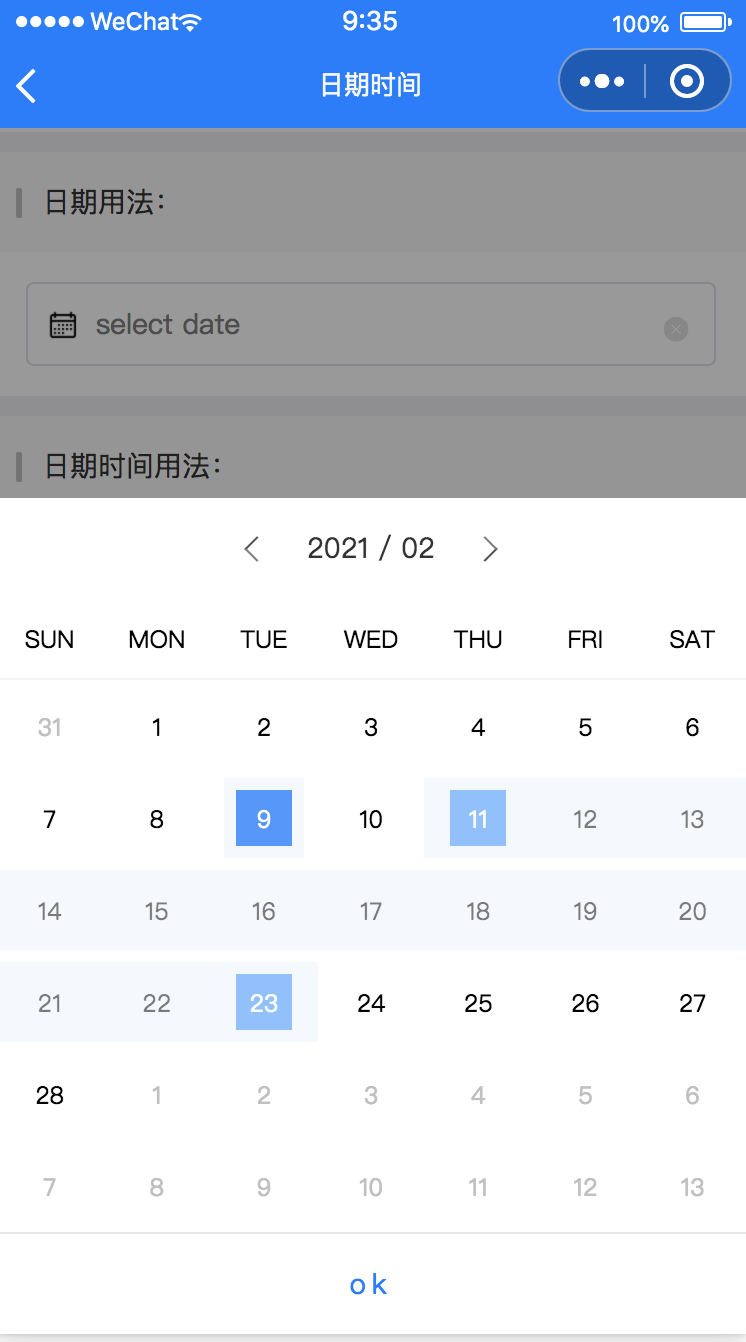746x1342 pixels.
Task: Pick February 28 on the calendar
Action: pos(50,1095)
